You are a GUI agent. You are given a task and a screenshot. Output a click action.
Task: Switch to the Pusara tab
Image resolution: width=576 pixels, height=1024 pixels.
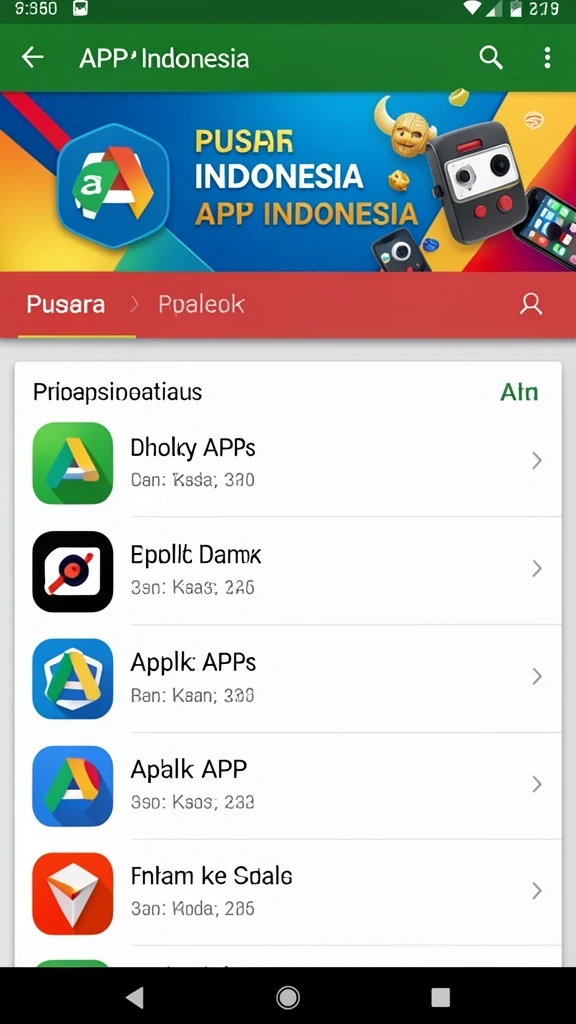[x=65, y=304]
